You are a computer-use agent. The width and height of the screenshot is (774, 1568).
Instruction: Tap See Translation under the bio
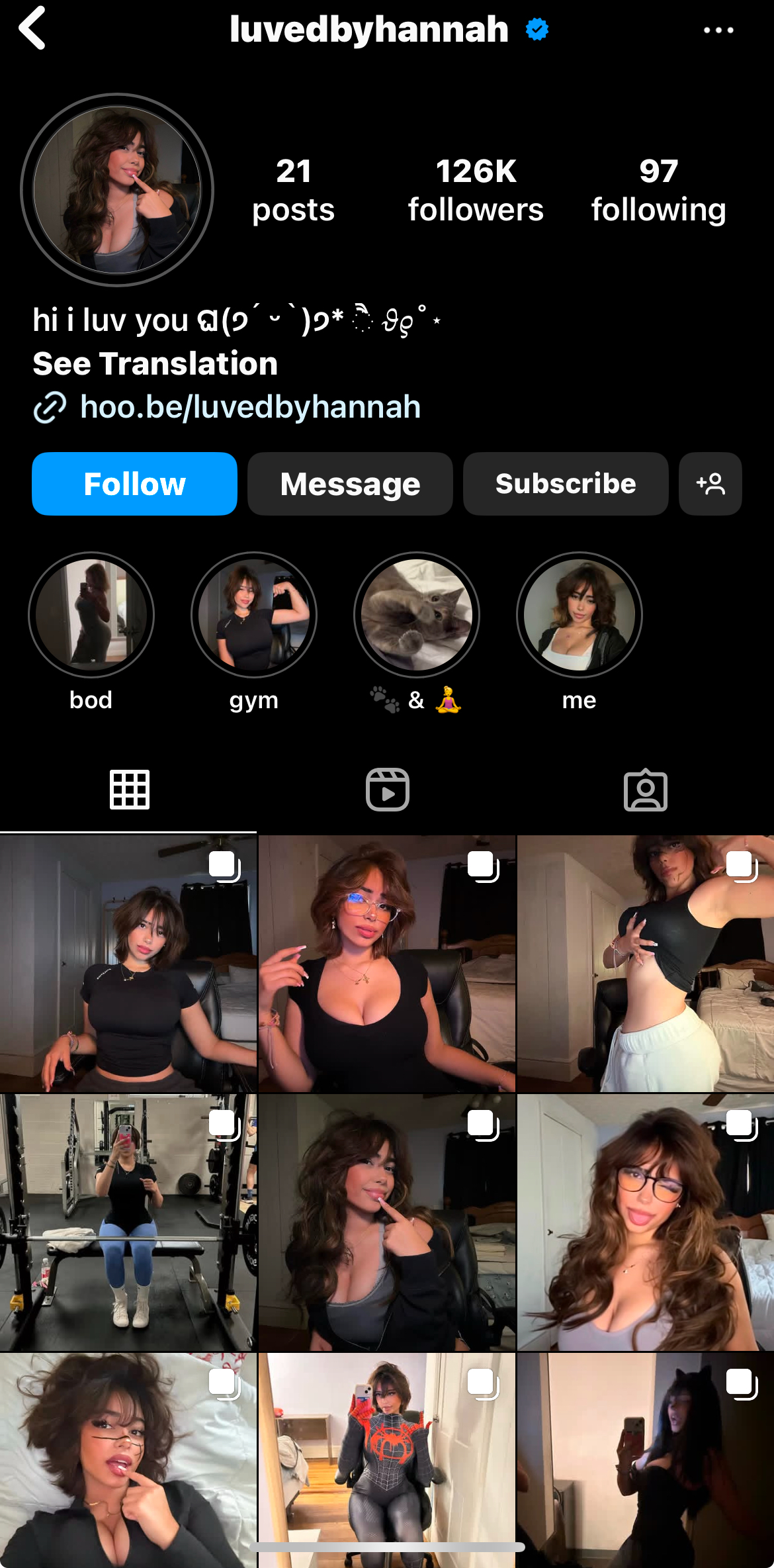click(x=155, y=364)
